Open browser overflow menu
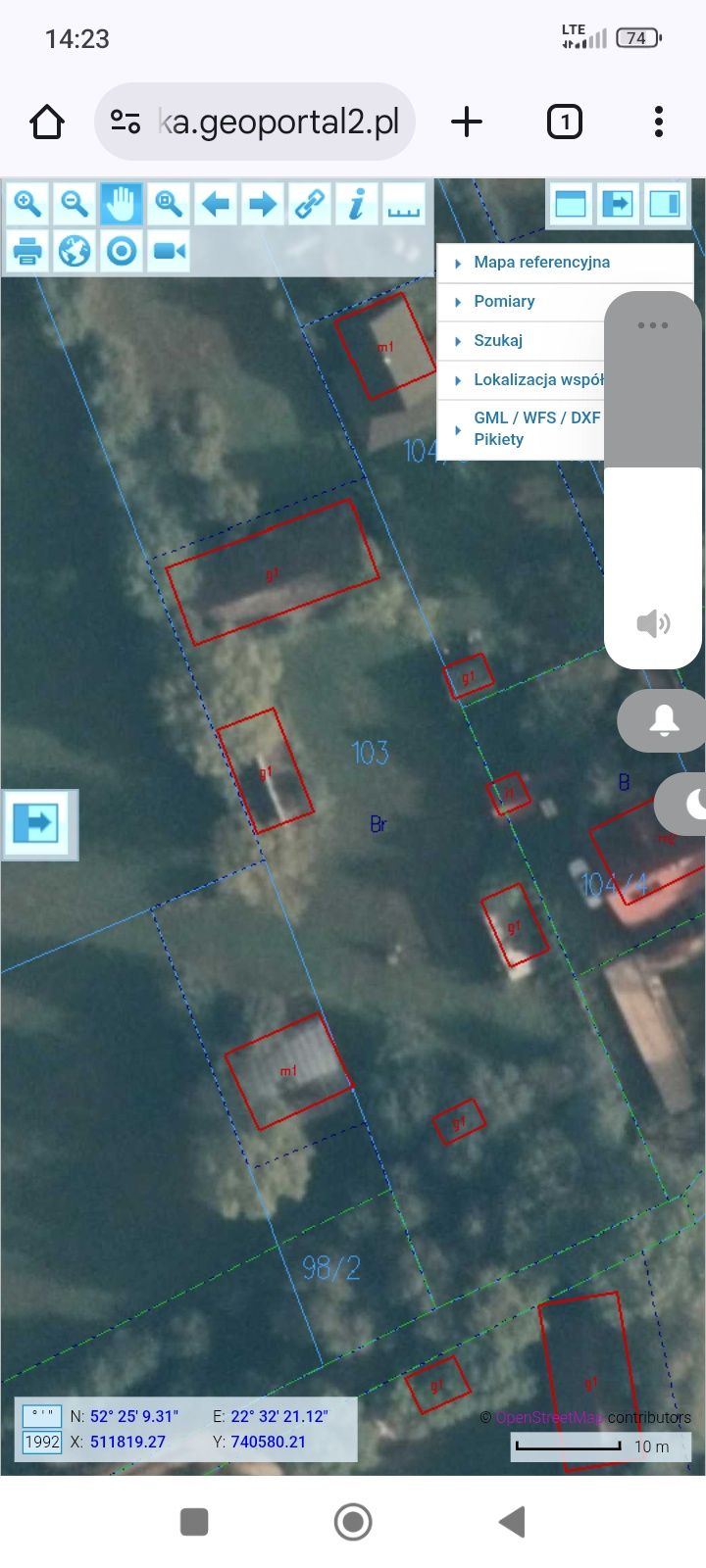The image size is (706, 1568). click(x=659, y=122)
